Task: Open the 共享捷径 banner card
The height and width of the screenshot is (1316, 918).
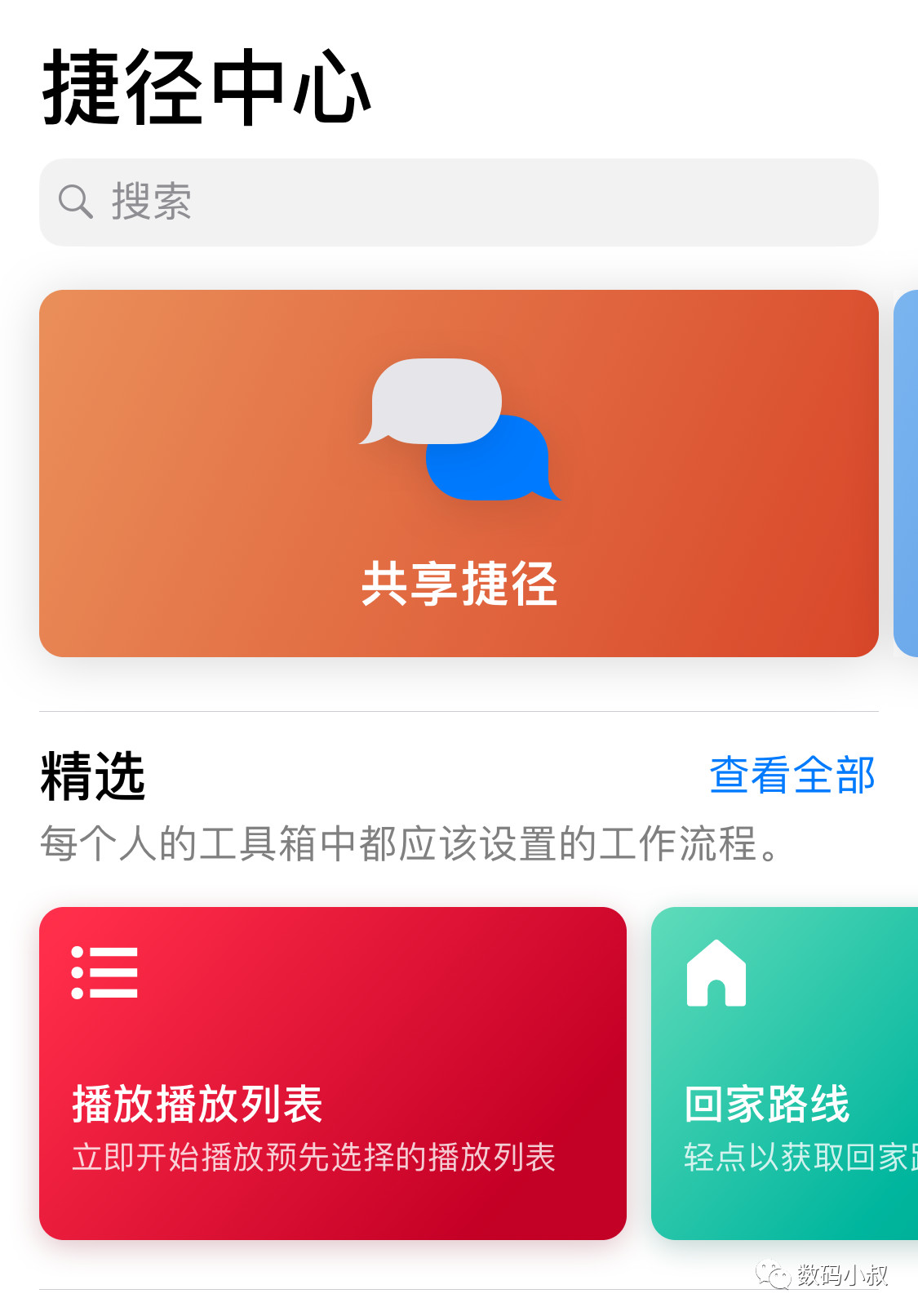Action: pyautogui.click(x=459, y=473)
